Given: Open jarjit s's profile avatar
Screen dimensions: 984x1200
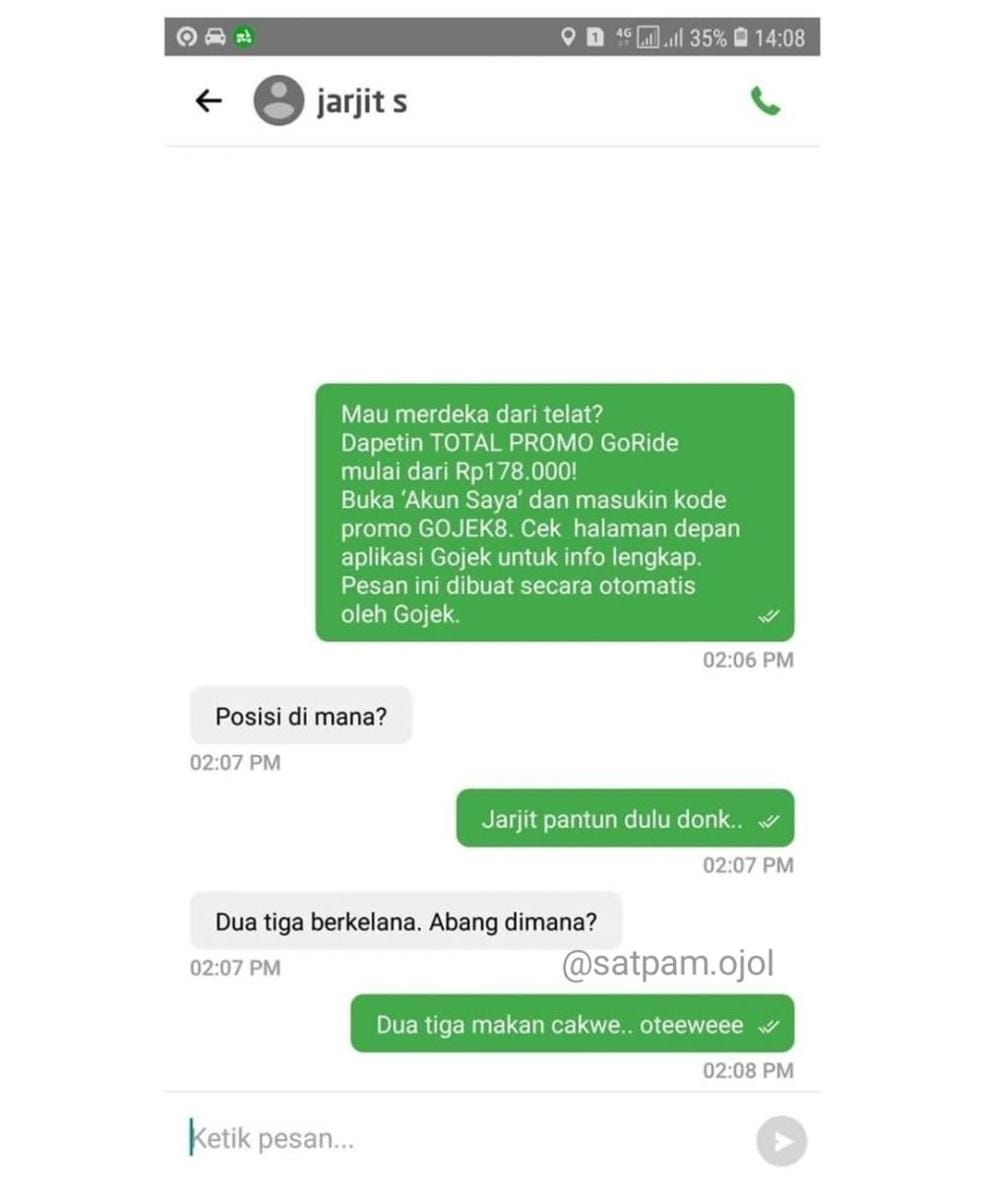Looking at the screenshot, I should point(278,100).
